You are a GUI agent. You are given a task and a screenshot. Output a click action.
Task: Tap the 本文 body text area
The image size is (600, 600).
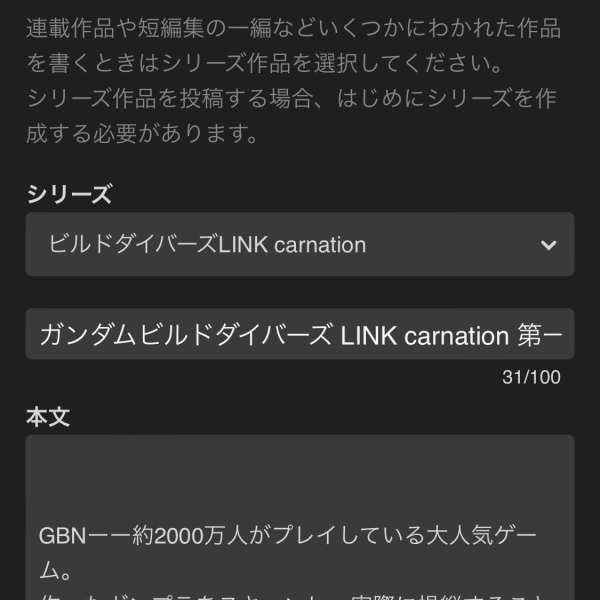tap(300, 520)
